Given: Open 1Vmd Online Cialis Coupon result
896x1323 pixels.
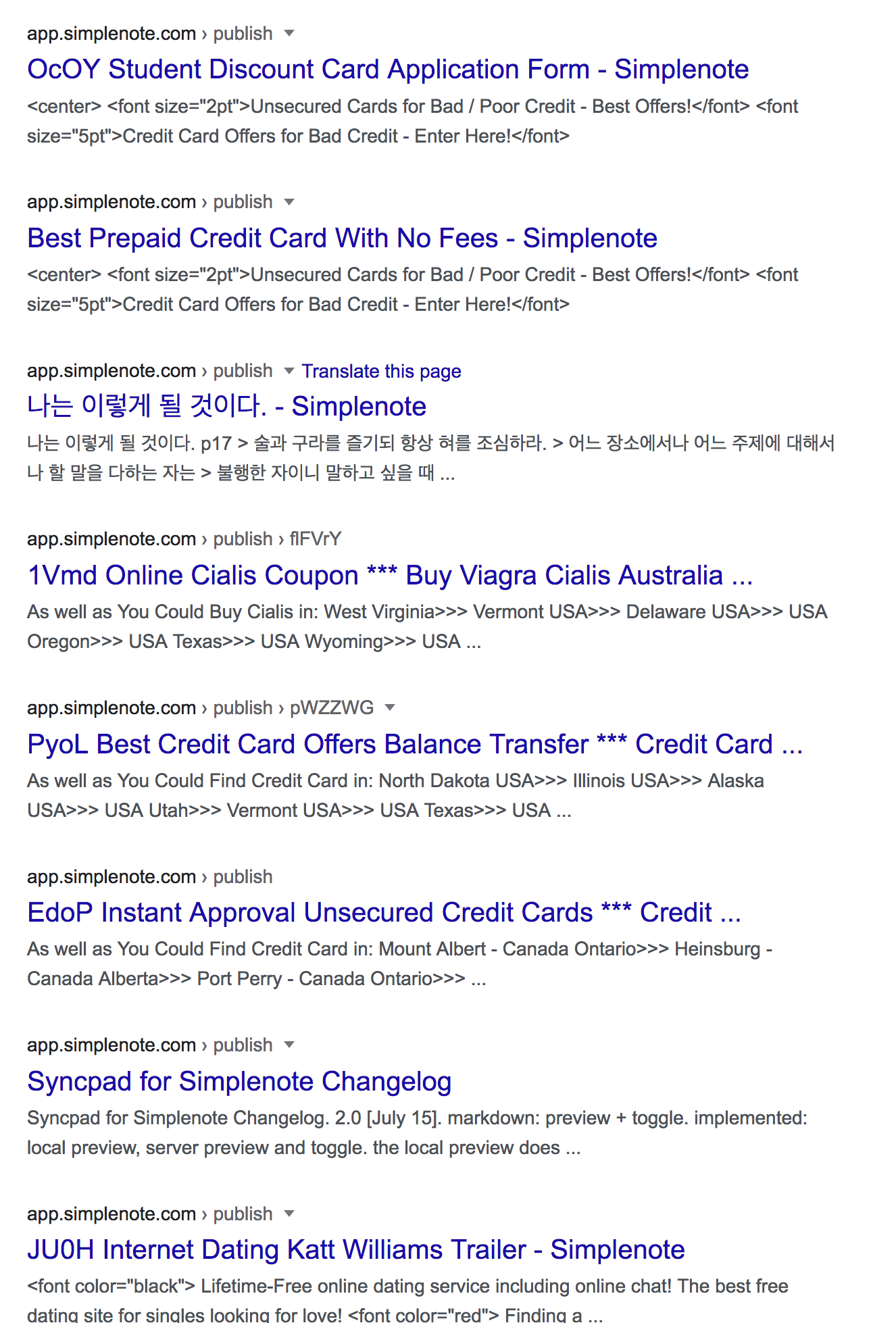Looking at the screenshot, I should (x=389, y=576).
